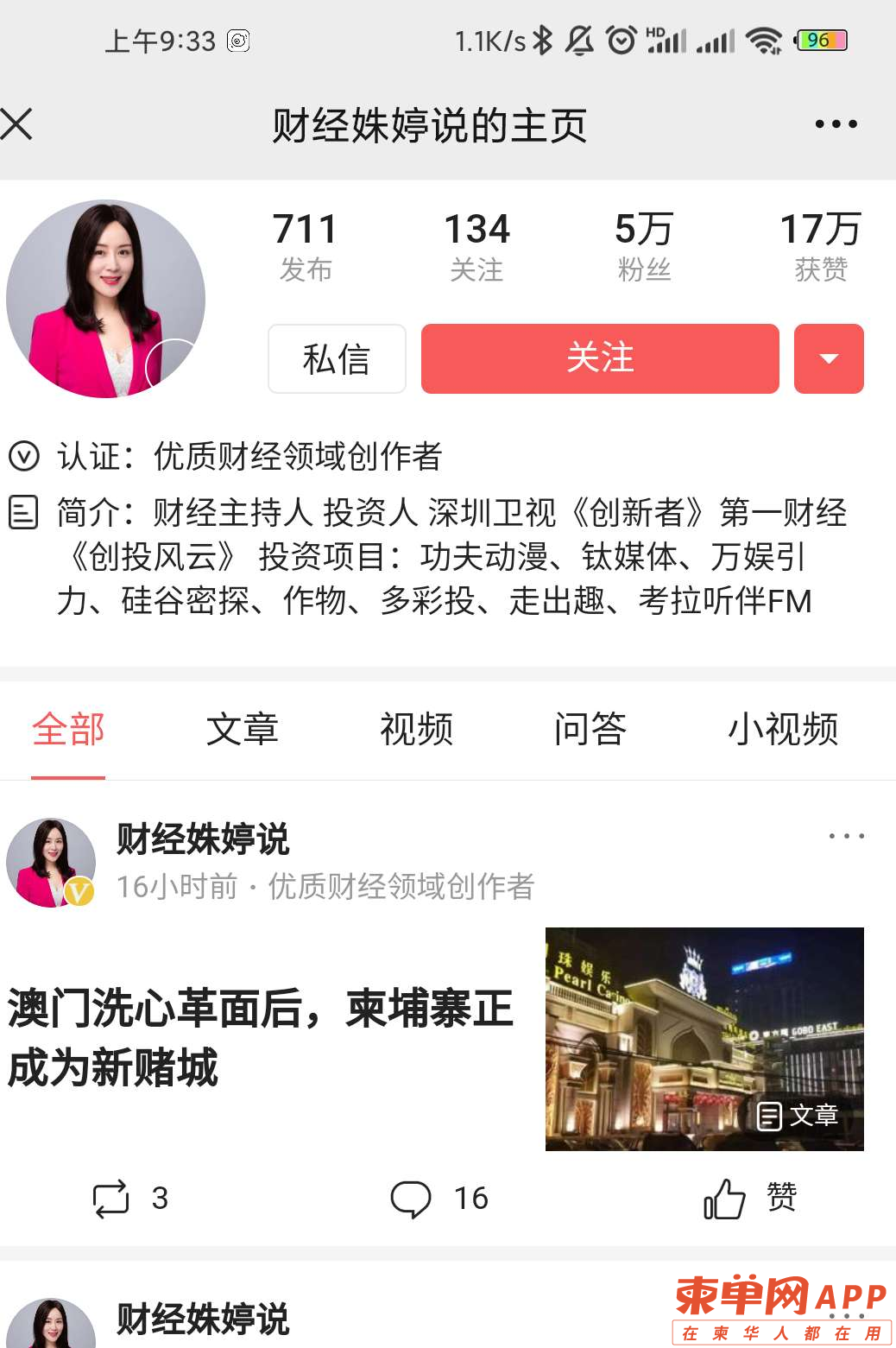Tap the 私信 private message button
896x1348 pixels.
[x=337, y=358]
